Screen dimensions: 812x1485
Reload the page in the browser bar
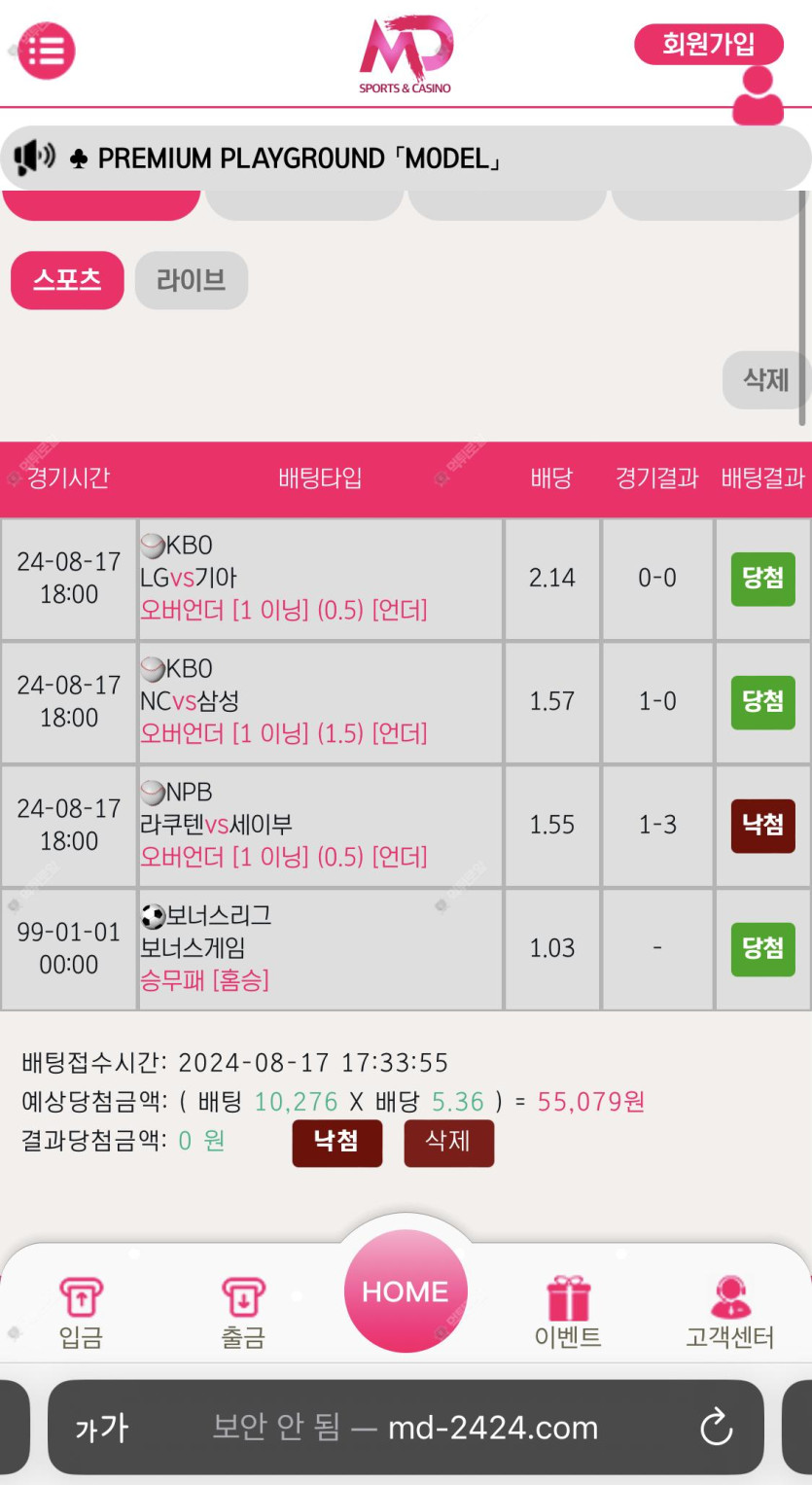pos(717,1428)
